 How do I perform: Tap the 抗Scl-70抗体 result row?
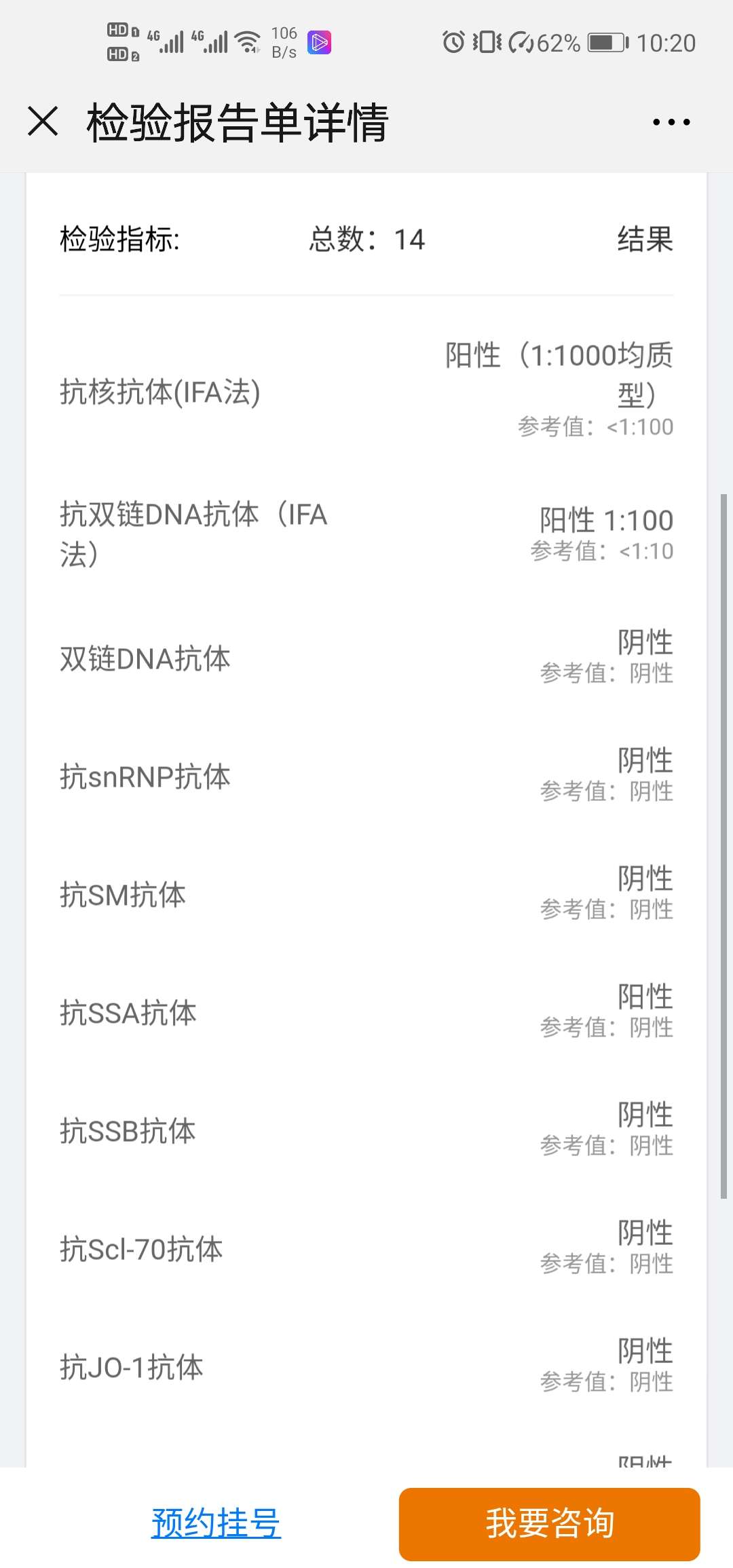pos(366,1248)
